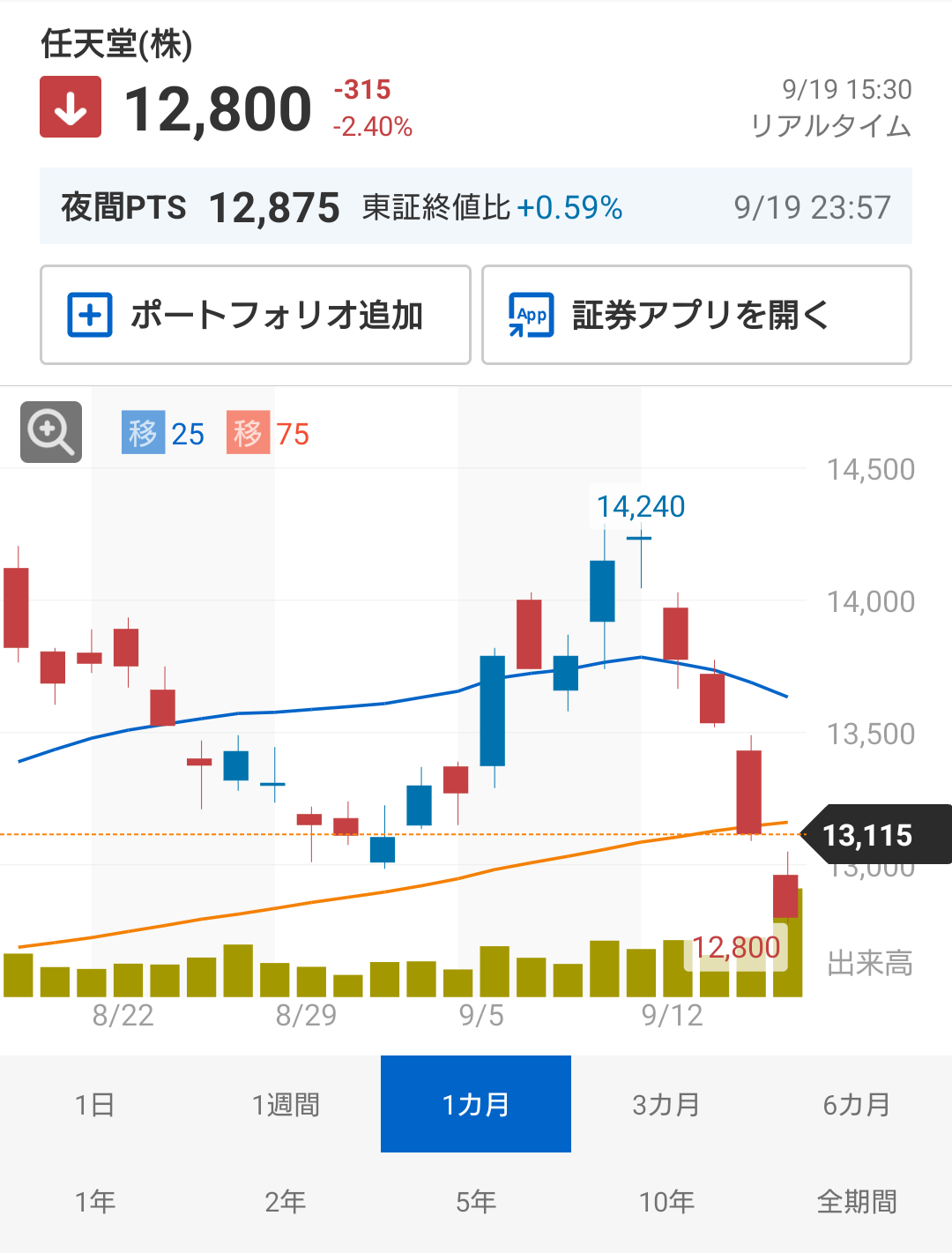Viewport: 952px width, 1253px height.
Task: Show the 全期間 chart
Action: pos(857,1201)
